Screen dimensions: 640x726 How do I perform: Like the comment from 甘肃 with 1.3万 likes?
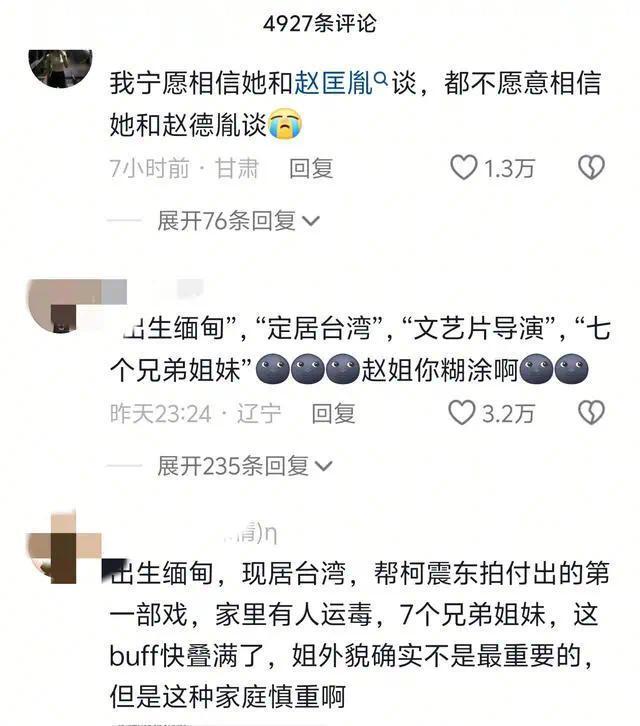[463, 168]
